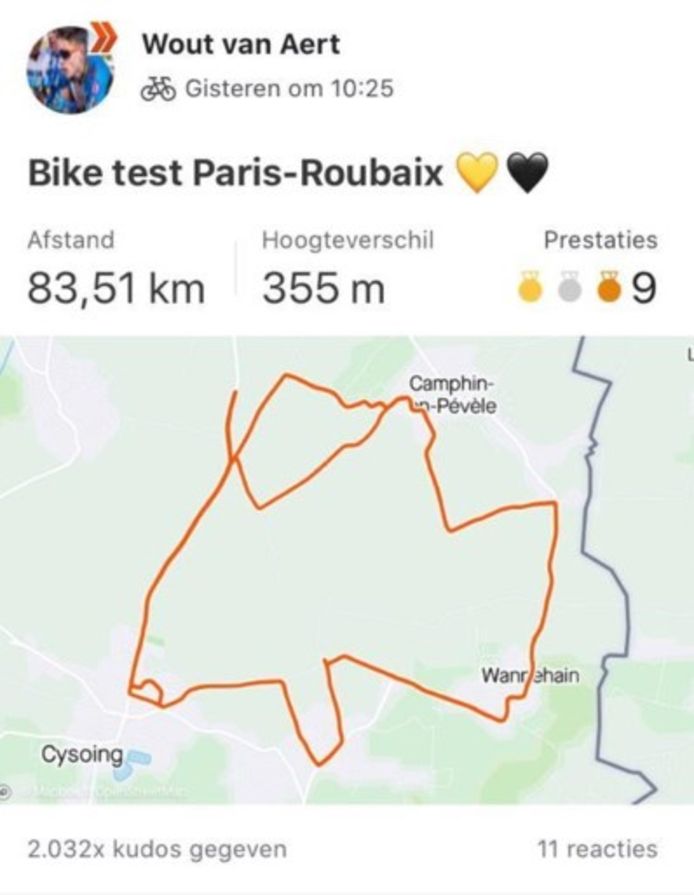The height and width of the screenshot is (895, 694).
Task: Open the Bike test Paris-Roubaix activity
Action: point(235,174)
